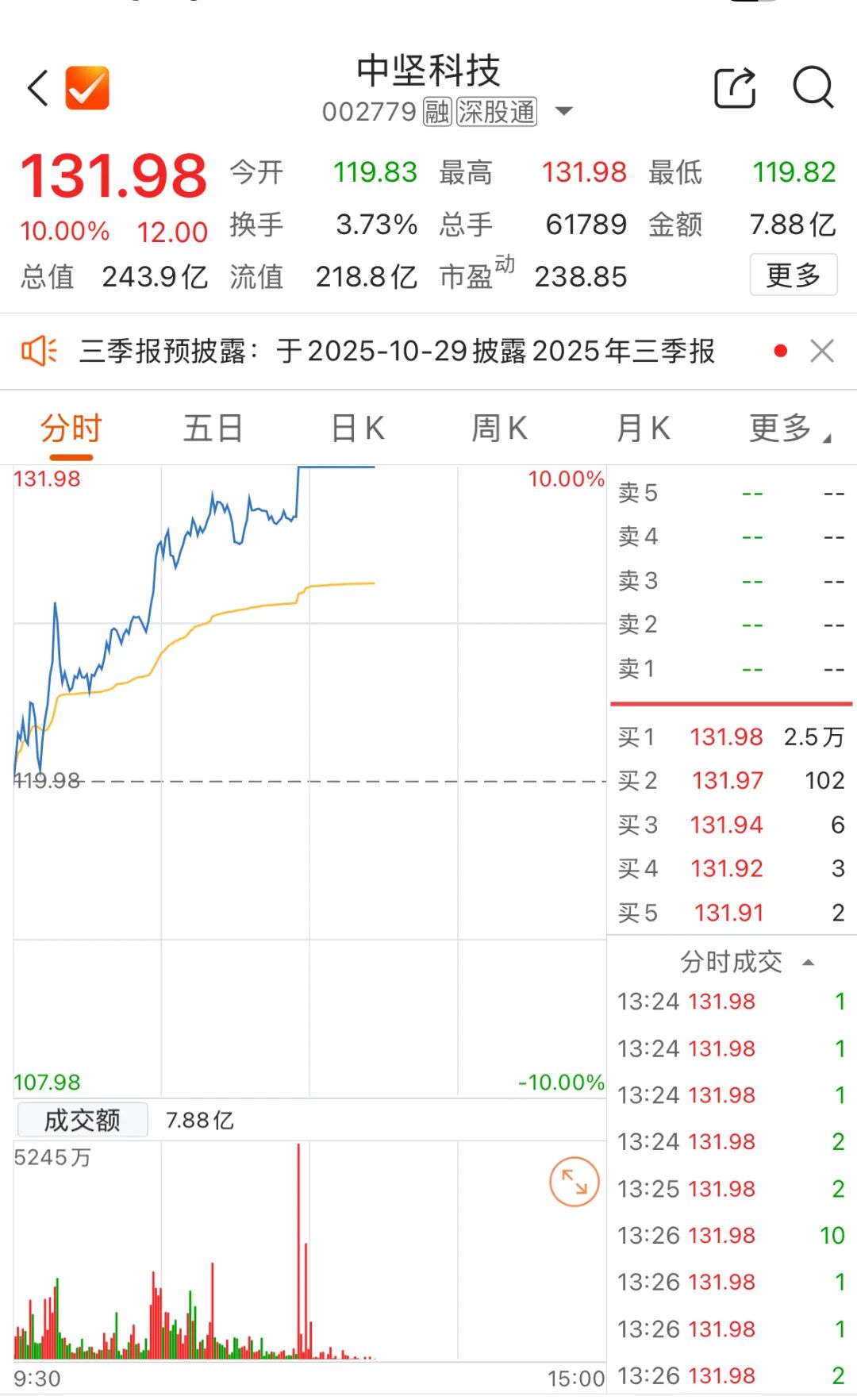Screen dimensions: 857x1400
Task: Open the fullscreen chart expand icon
Action: (x=574, y=1181)
